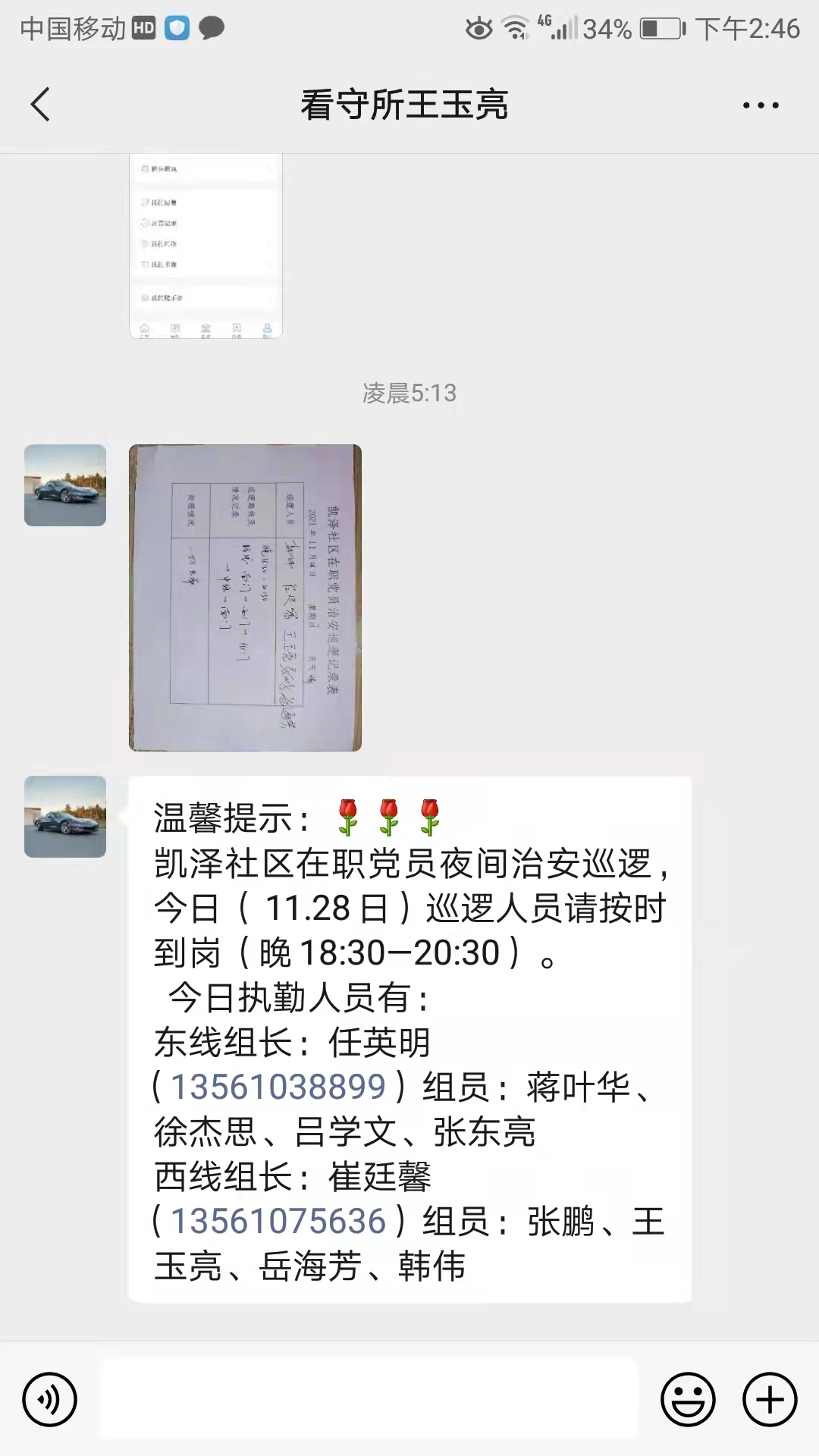Open the emoji picker
The height and width of the screenshot is (1456, 819).
(689, 1399)
